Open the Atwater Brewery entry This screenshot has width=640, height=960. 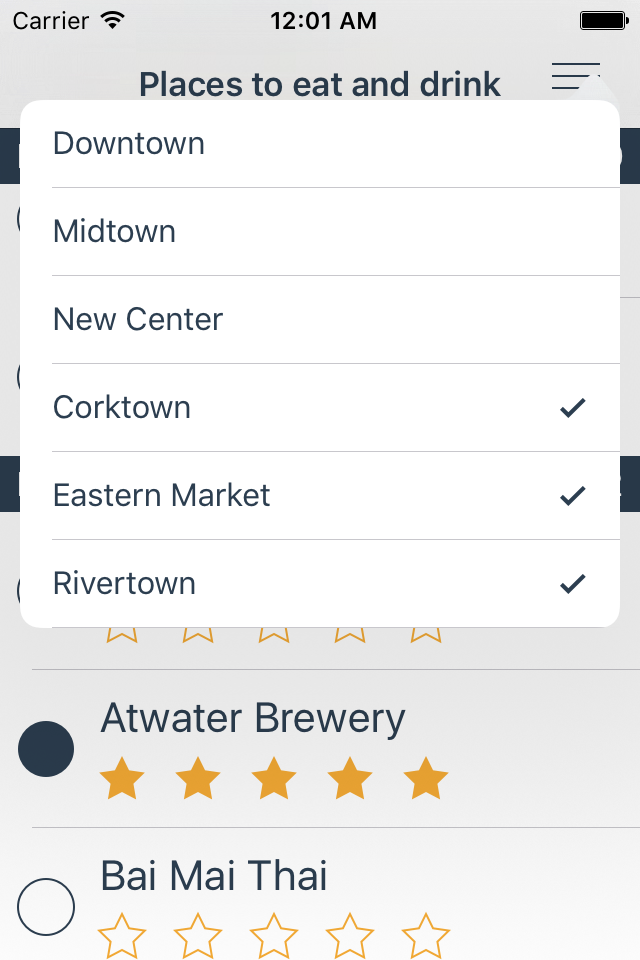(254, 719)
